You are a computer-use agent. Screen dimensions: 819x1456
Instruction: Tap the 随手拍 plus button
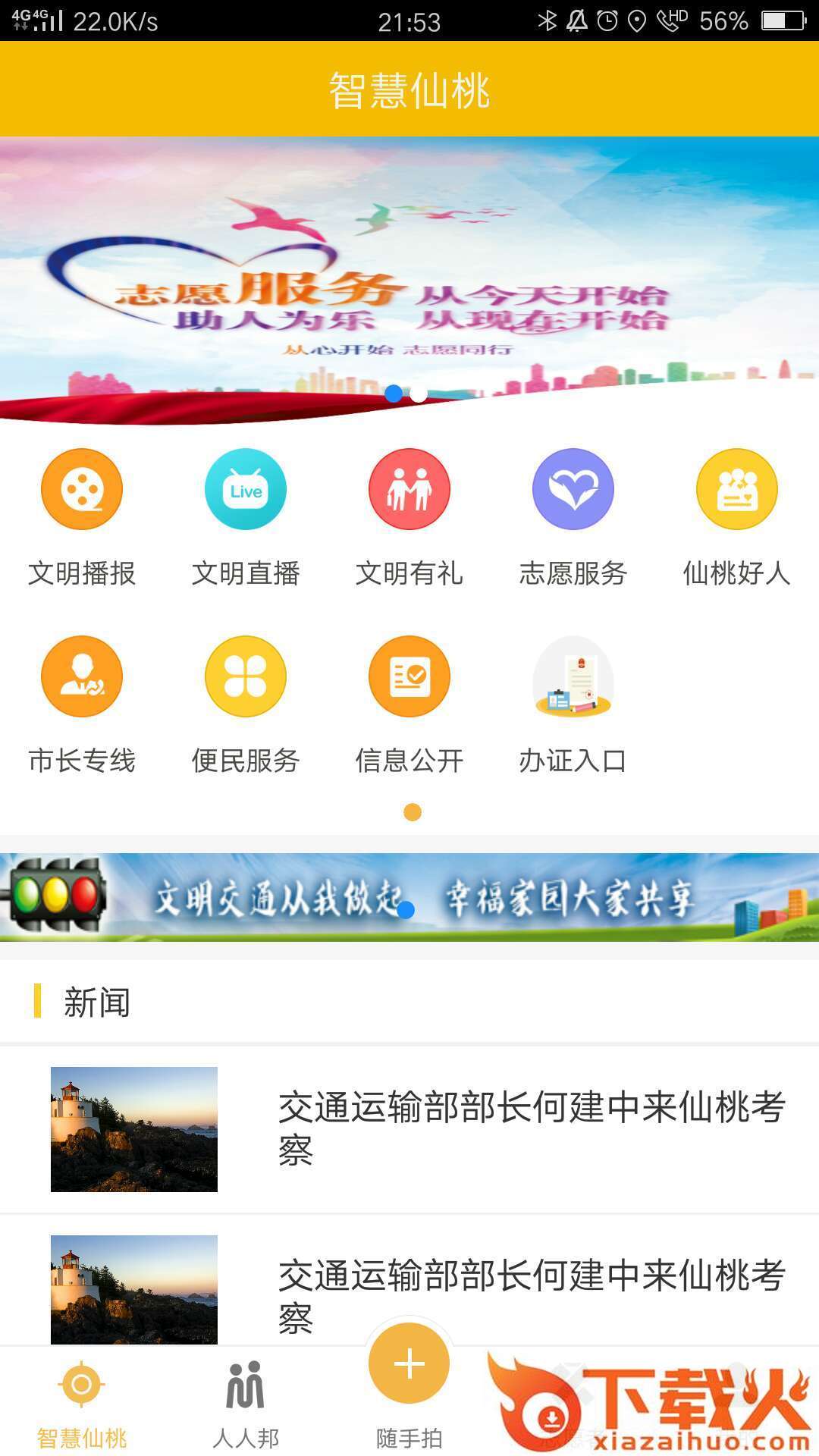coord(409,1365)
